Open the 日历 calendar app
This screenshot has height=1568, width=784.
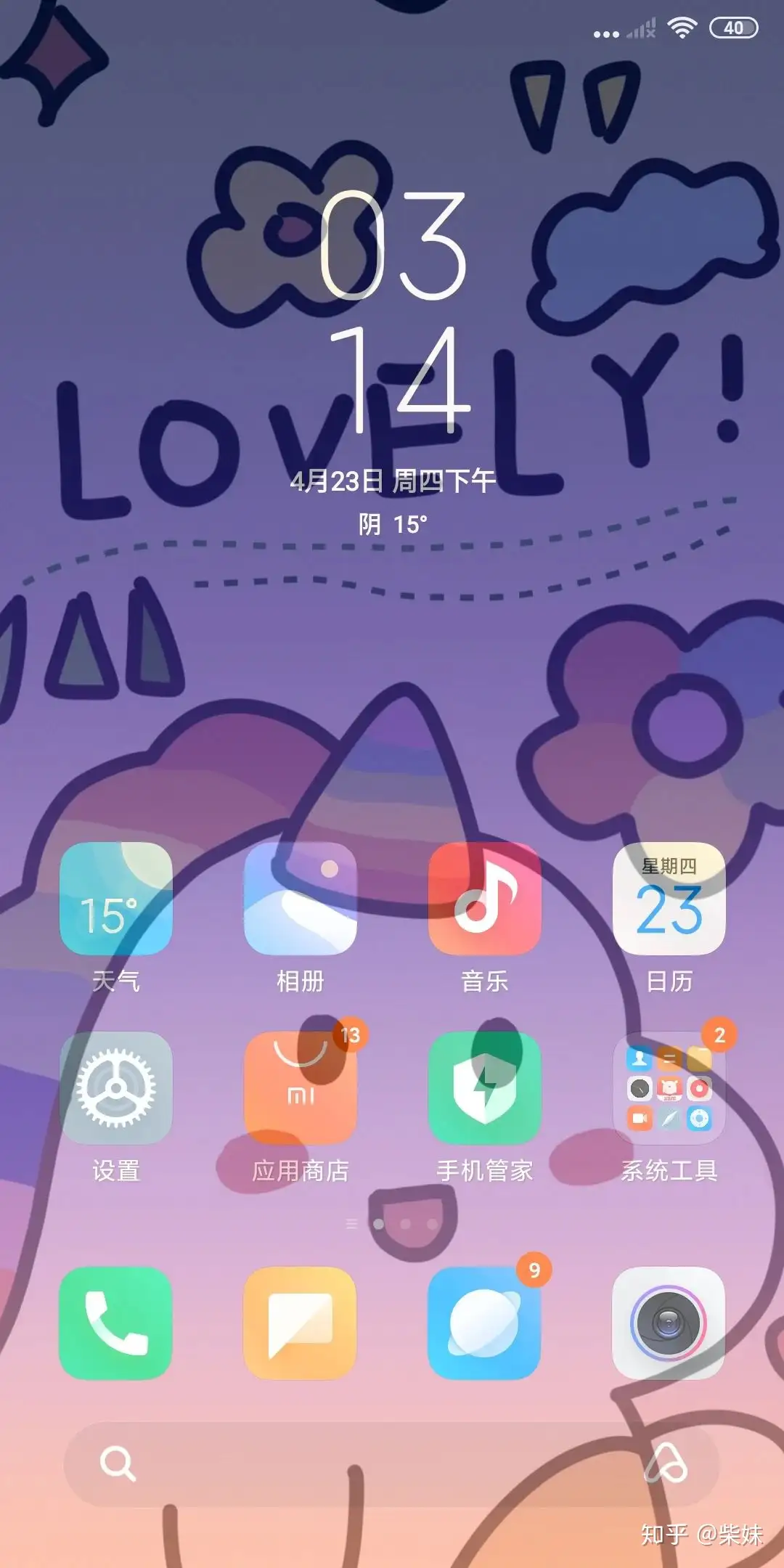669,899
